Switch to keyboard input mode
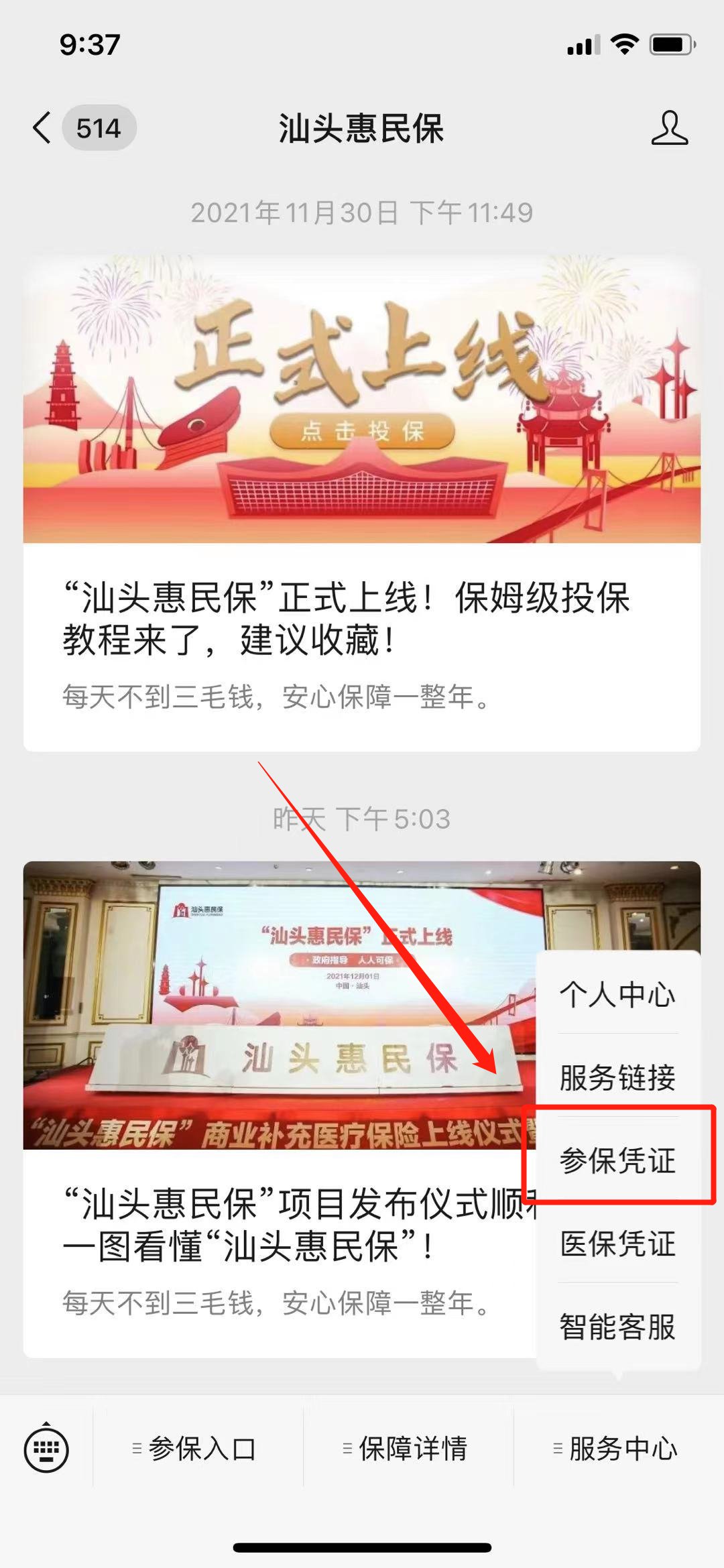The image size is (724, 1568). tap(46, 1449)
